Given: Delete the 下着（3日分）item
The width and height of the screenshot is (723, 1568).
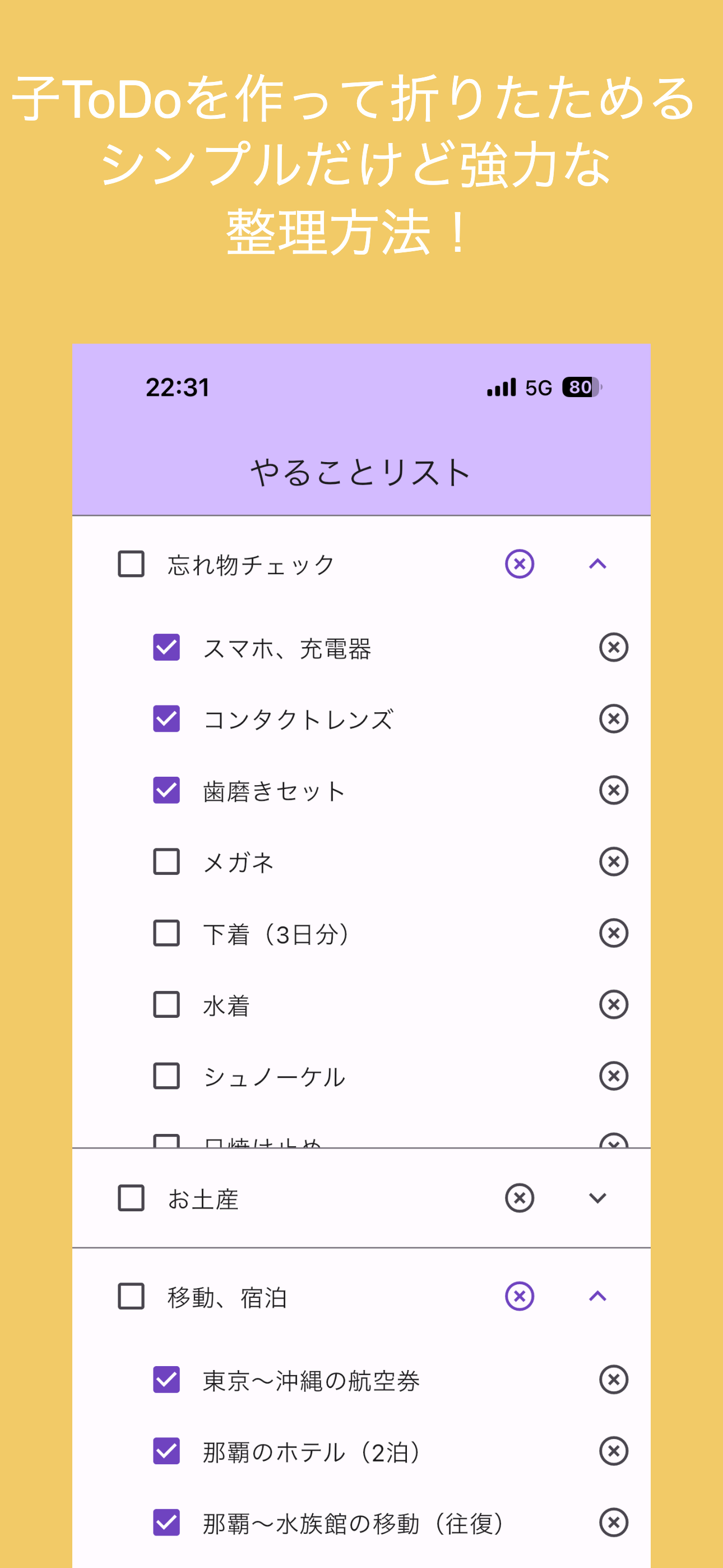Looking at the screenshot, I should coord(614,934).
